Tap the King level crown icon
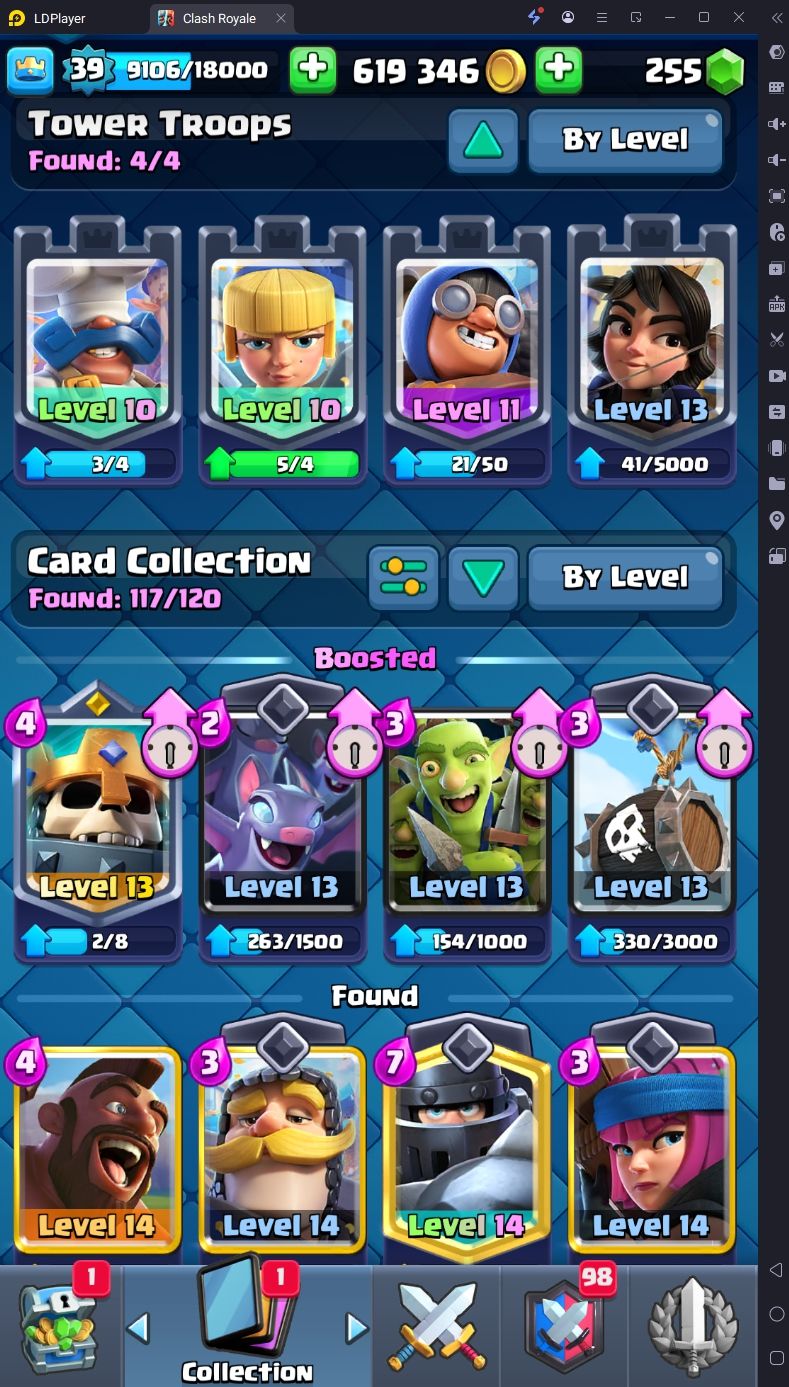 pos(30,69)
